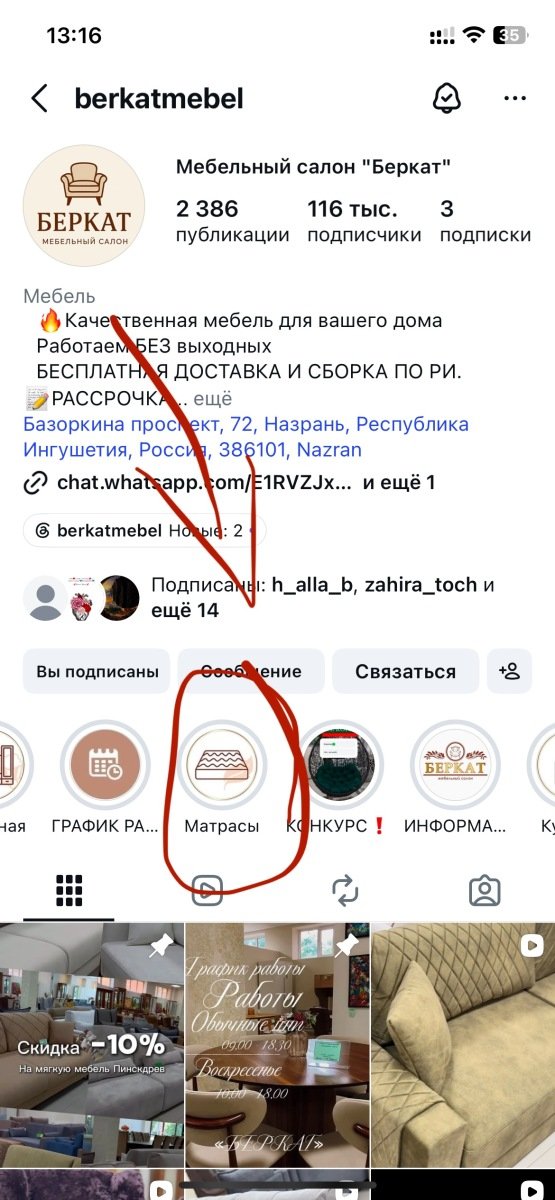Open the three-dot overflow menu
The height and width of the screenshot is (1200, 555).
click(515, 99)
